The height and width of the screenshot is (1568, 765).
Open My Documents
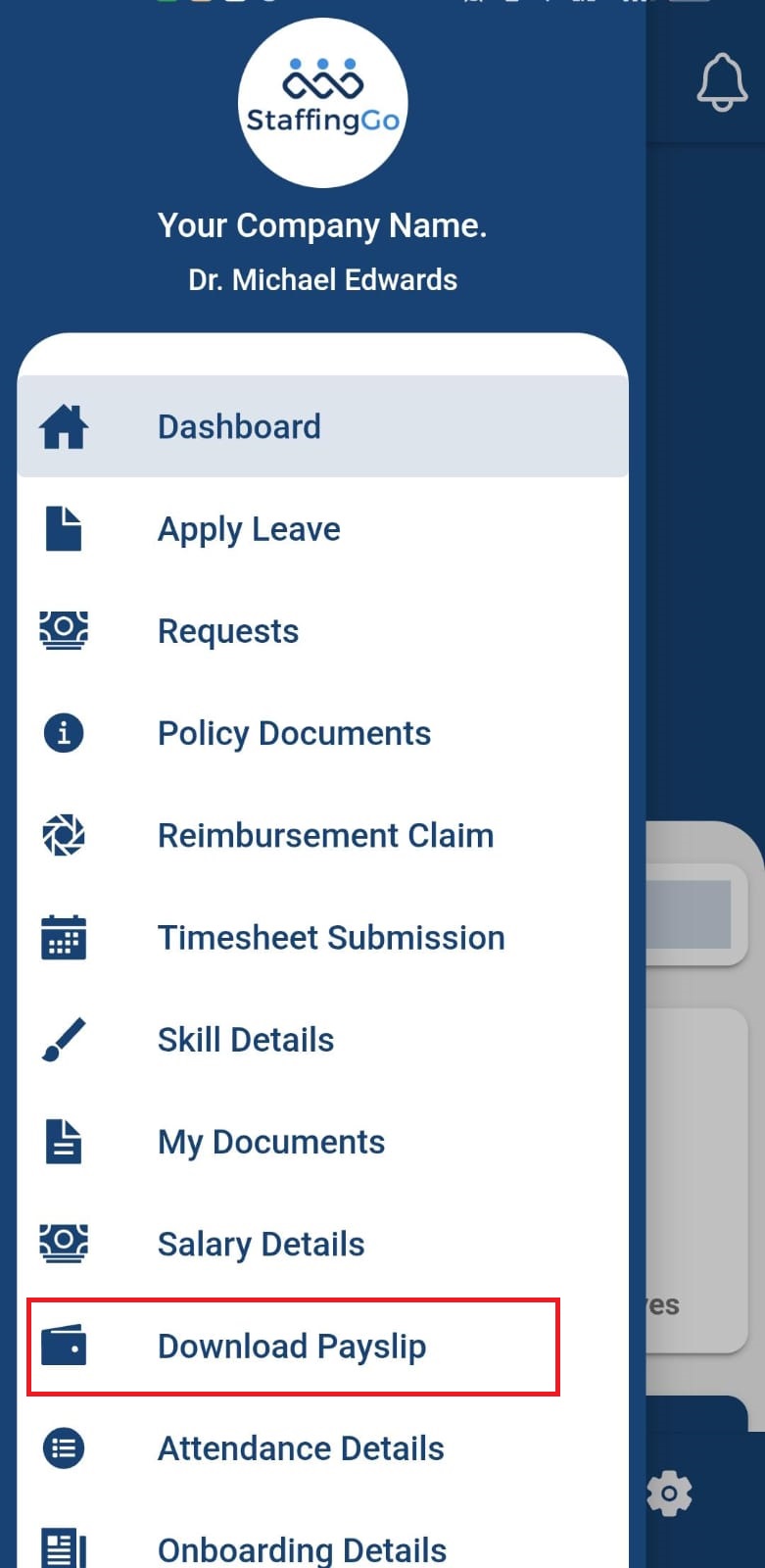point(322,1142)
